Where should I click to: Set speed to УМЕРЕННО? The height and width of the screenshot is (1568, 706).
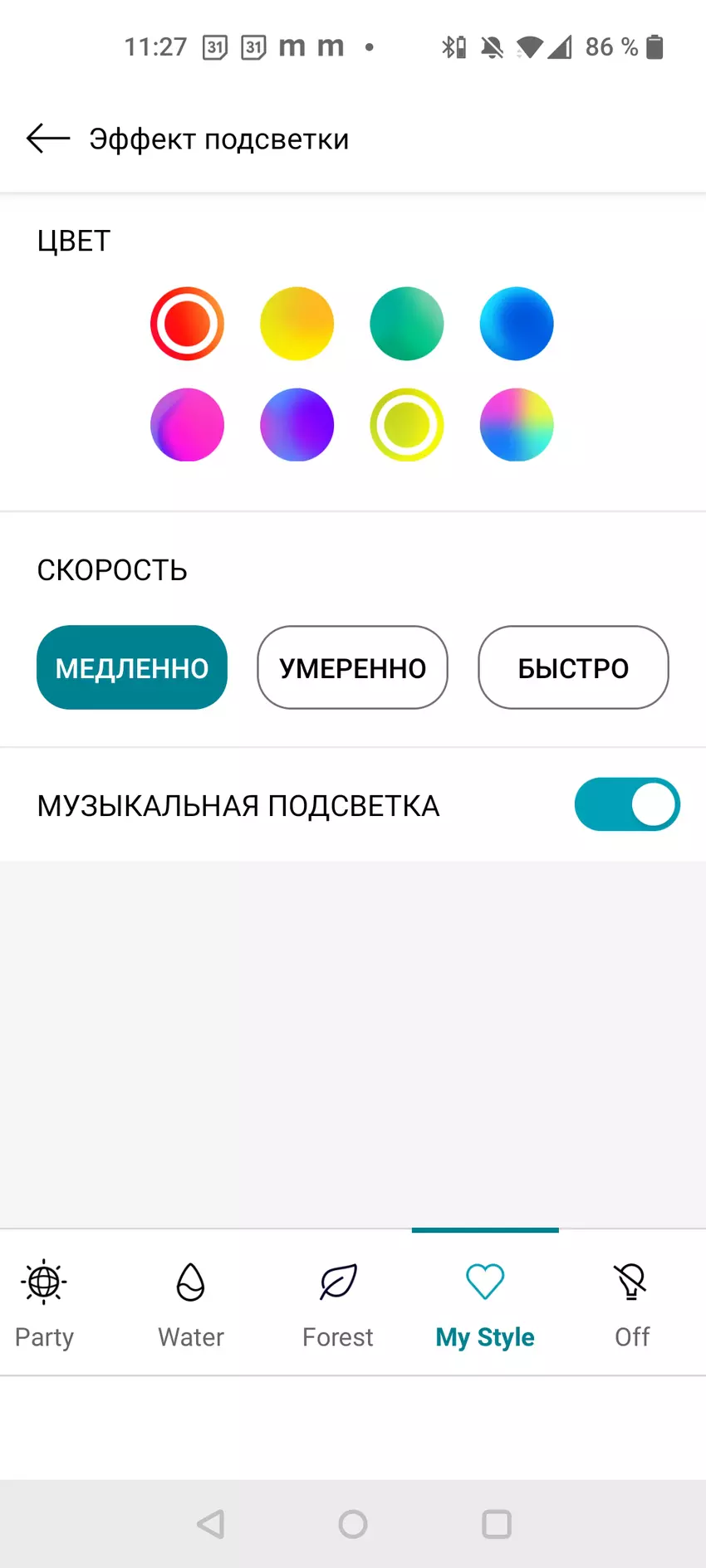(x=352, y=667)
